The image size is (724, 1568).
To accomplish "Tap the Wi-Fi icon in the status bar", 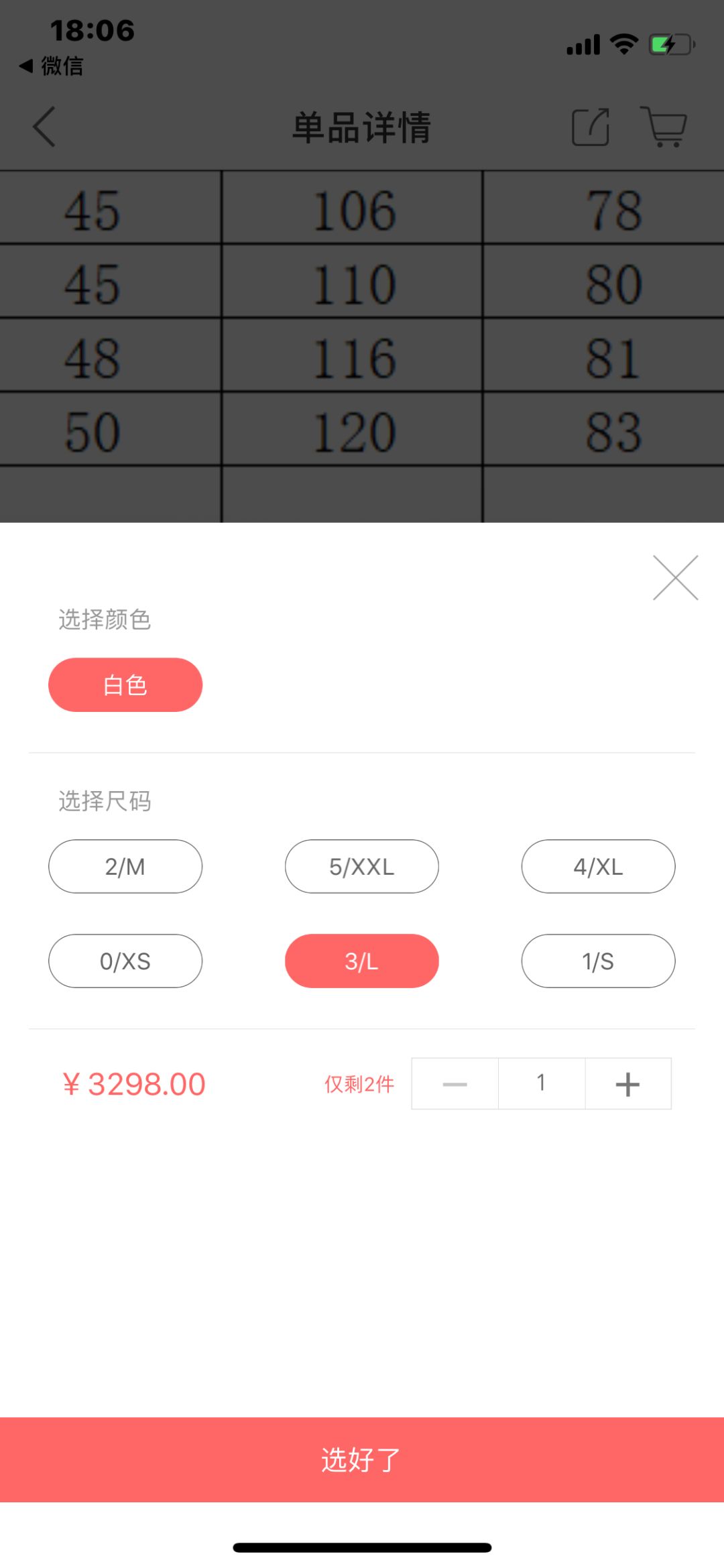I will (623, 43).
